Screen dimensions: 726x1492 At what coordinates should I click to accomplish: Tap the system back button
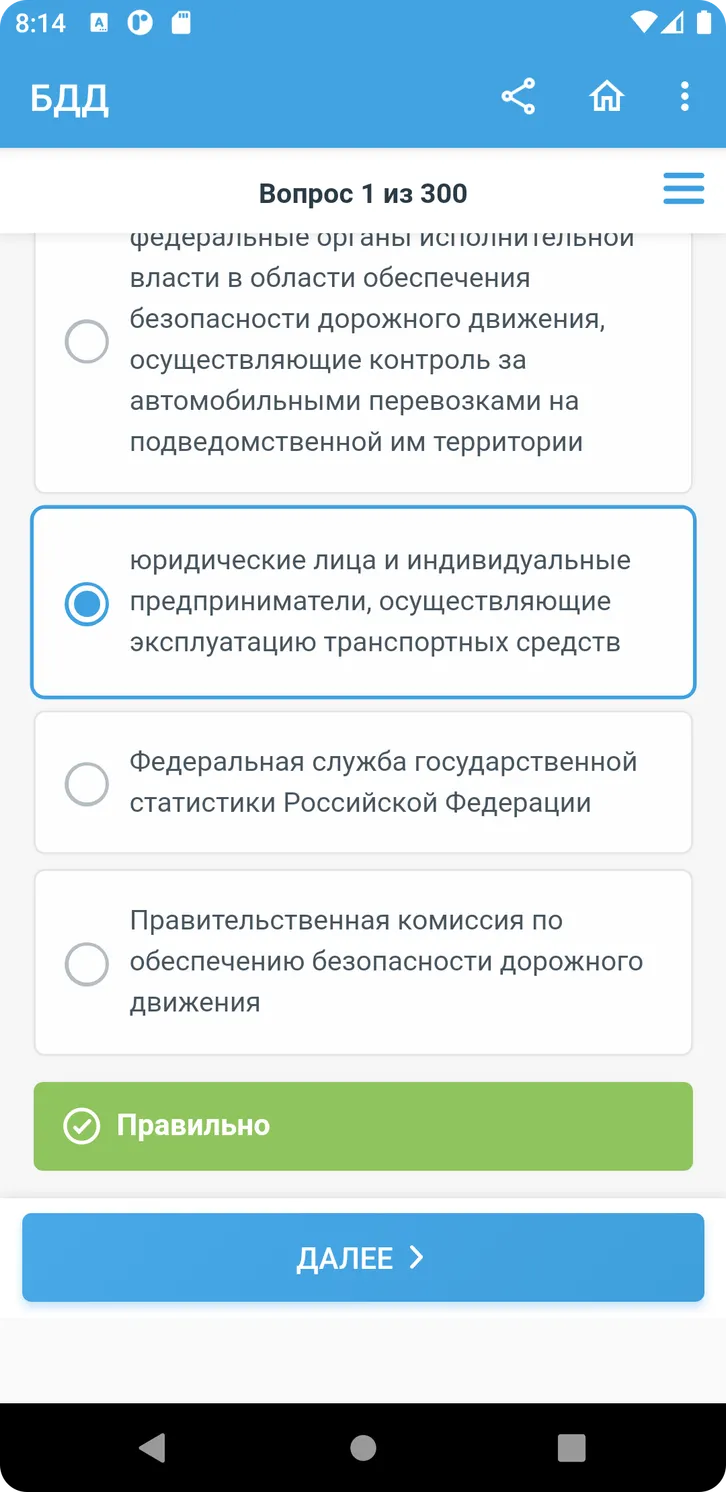[152, 1447]
